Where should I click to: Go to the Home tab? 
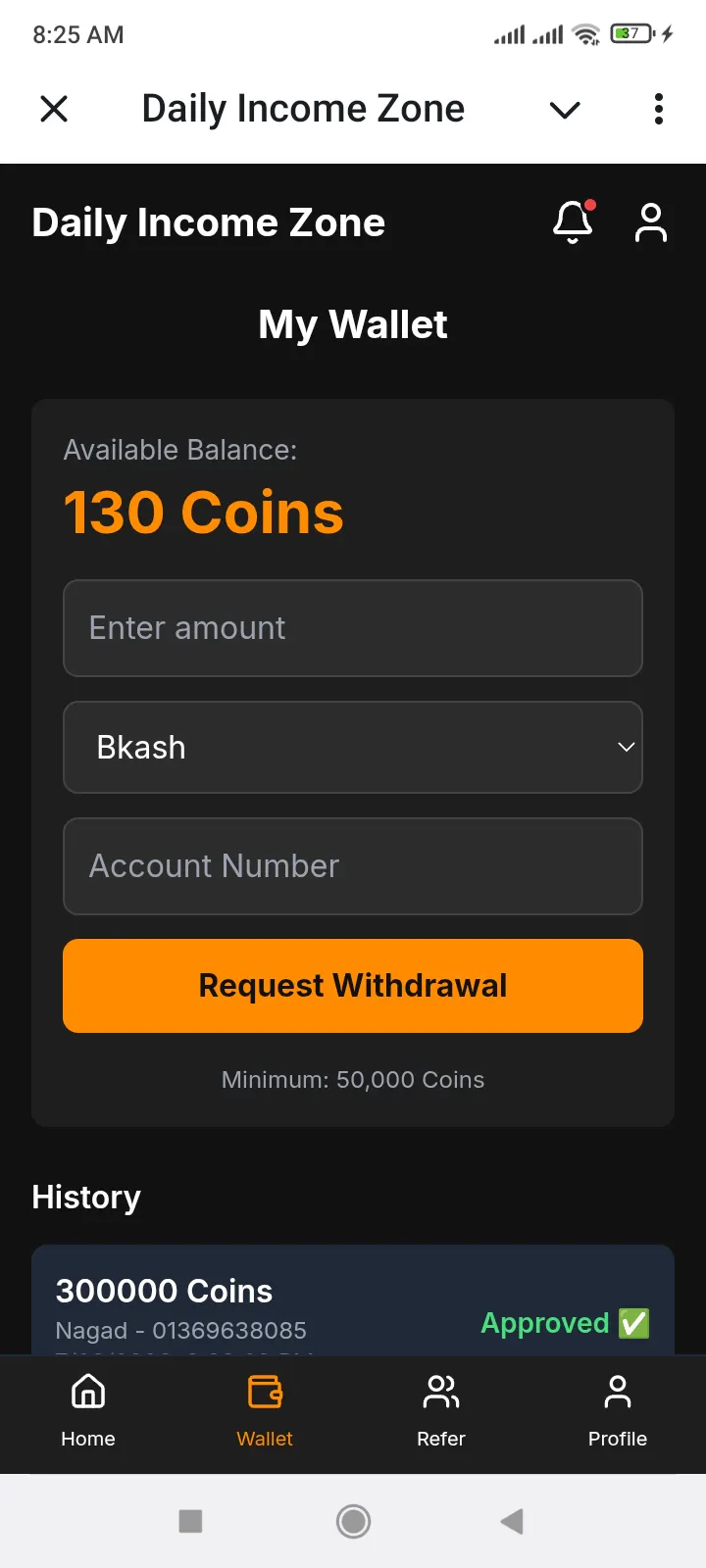coord(88,1411)
